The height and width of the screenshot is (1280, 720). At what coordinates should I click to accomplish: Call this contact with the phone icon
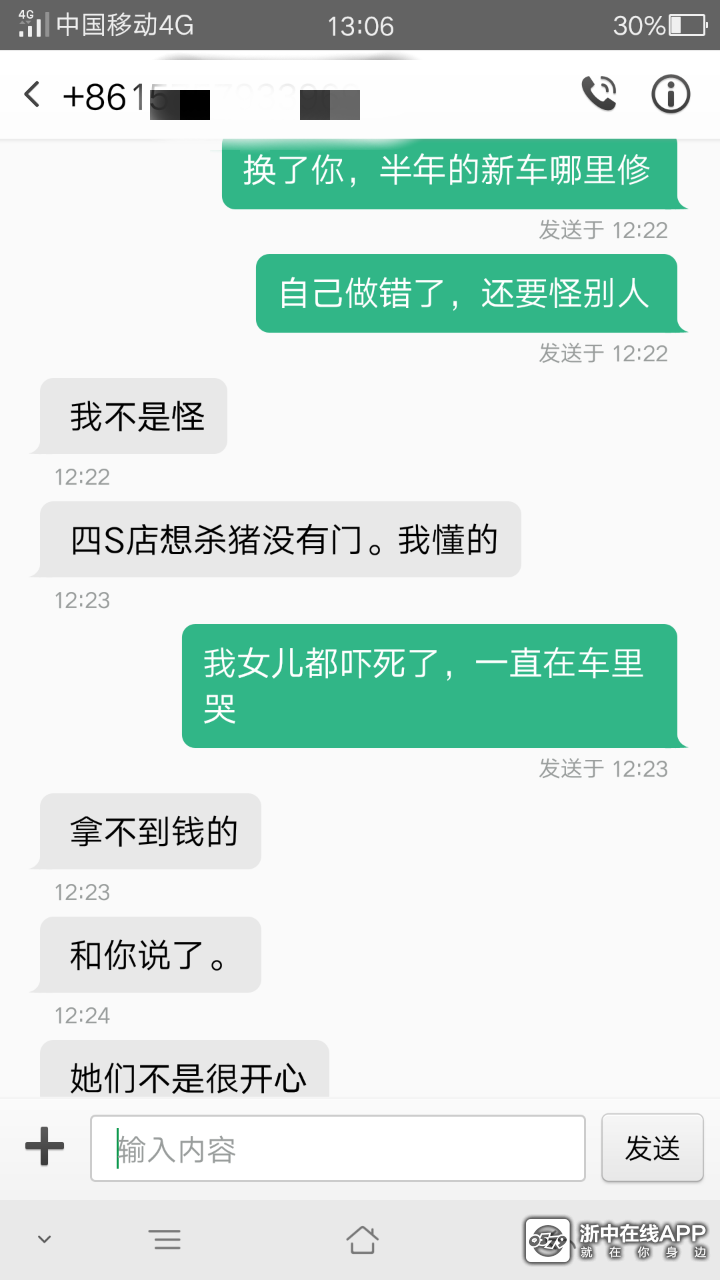click(599, 94)
